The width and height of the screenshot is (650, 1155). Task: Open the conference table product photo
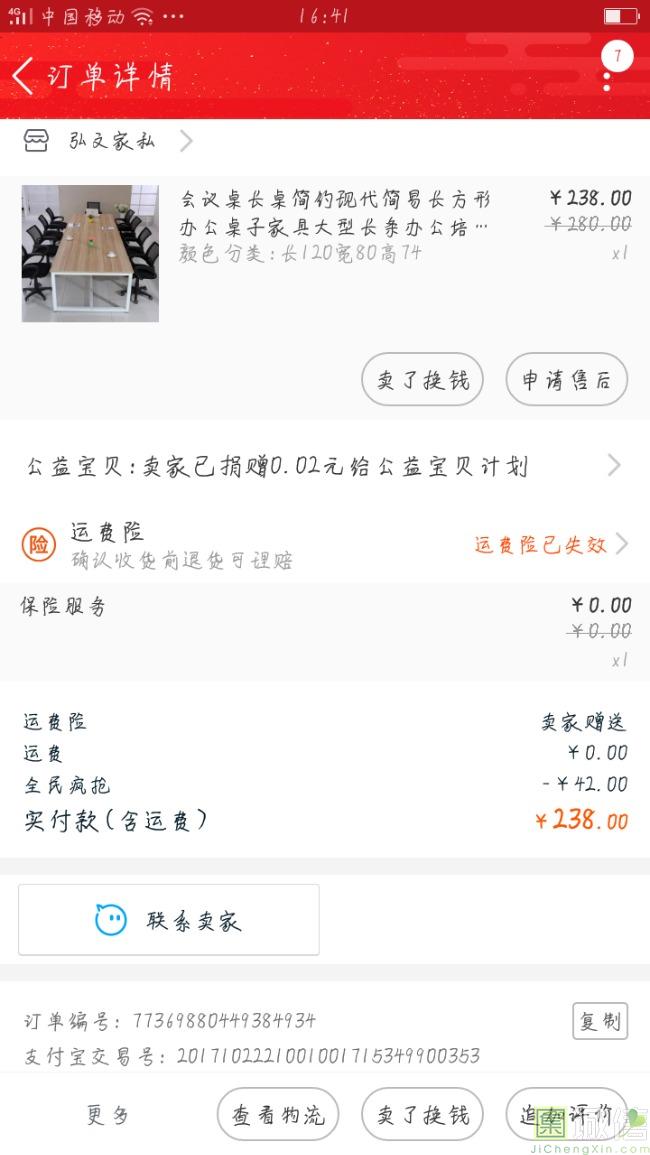tap(90, 253)
